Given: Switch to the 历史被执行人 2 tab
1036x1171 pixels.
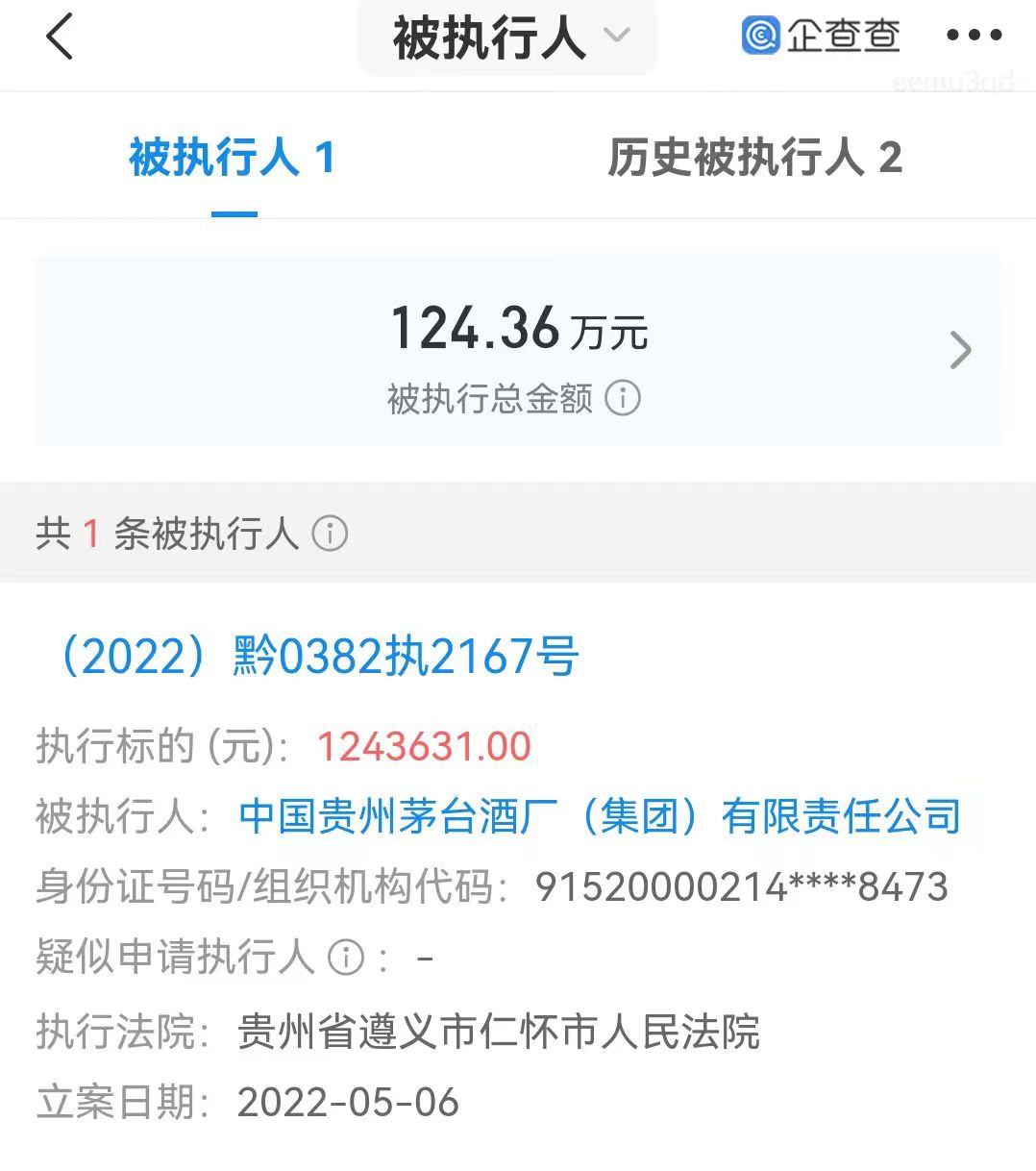Looking at the screenshot, I should [754, 159].
